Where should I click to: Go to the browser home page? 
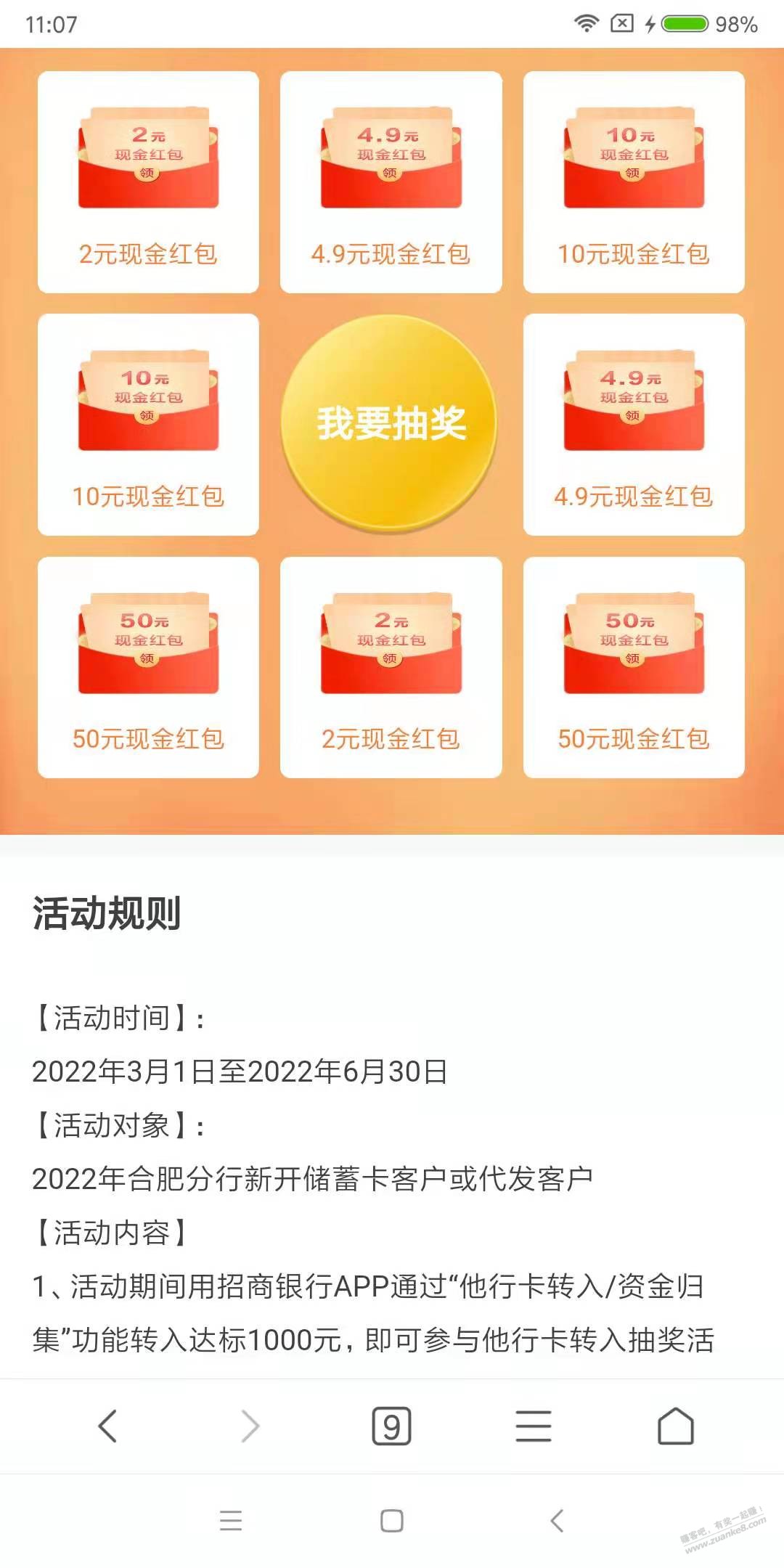[675, 1426]
